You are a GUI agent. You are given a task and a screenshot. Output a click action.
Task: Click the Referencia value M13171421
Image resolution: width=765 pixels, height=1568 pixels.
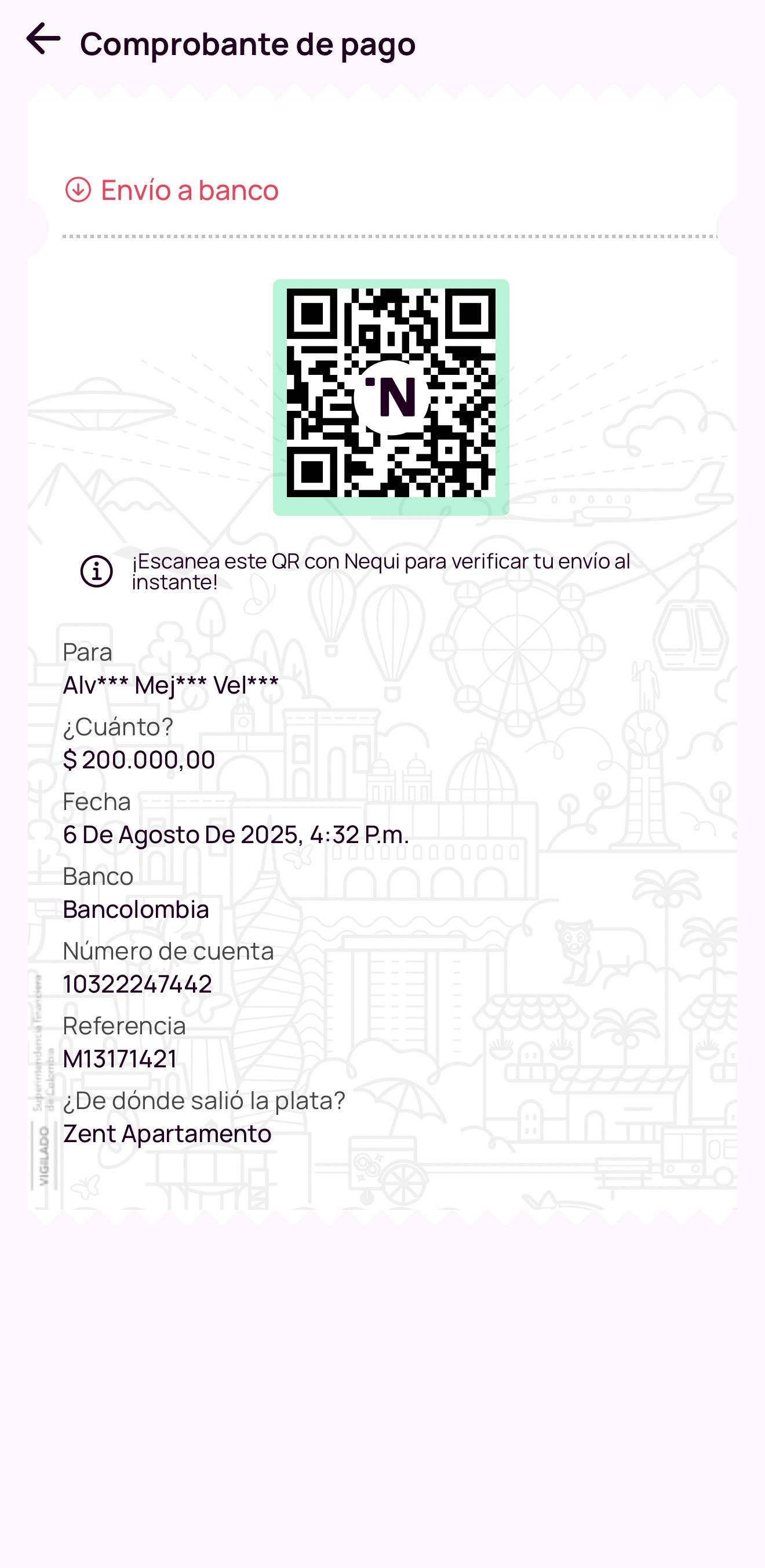point(119,1058)
